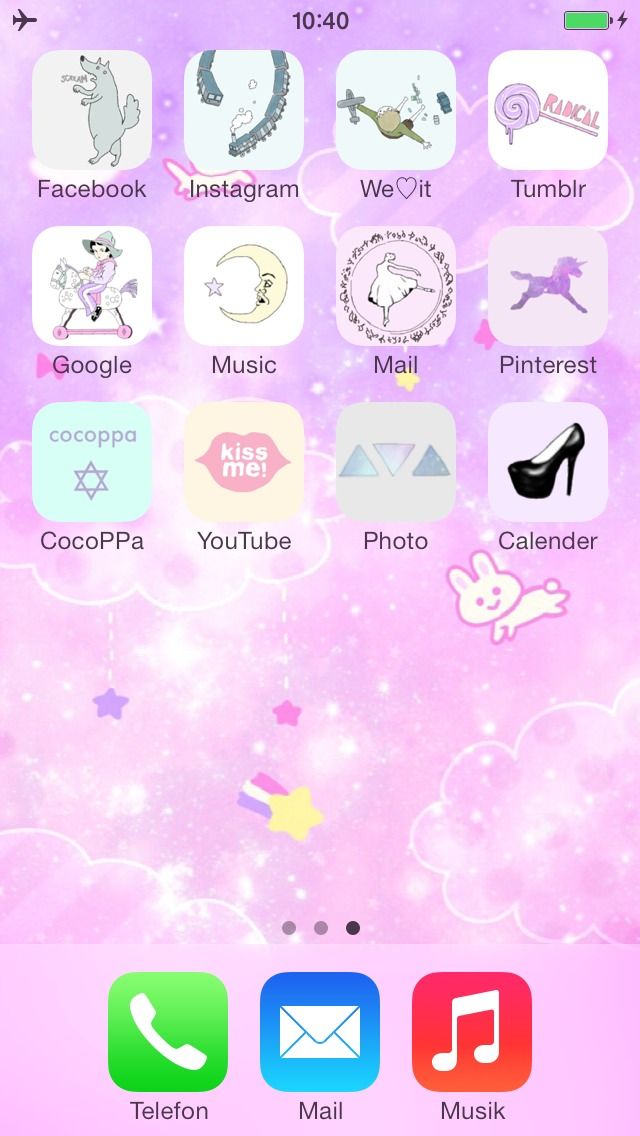
Task: Open the Facebook shortcut with the wolf icon
Action: pos(92,111)
